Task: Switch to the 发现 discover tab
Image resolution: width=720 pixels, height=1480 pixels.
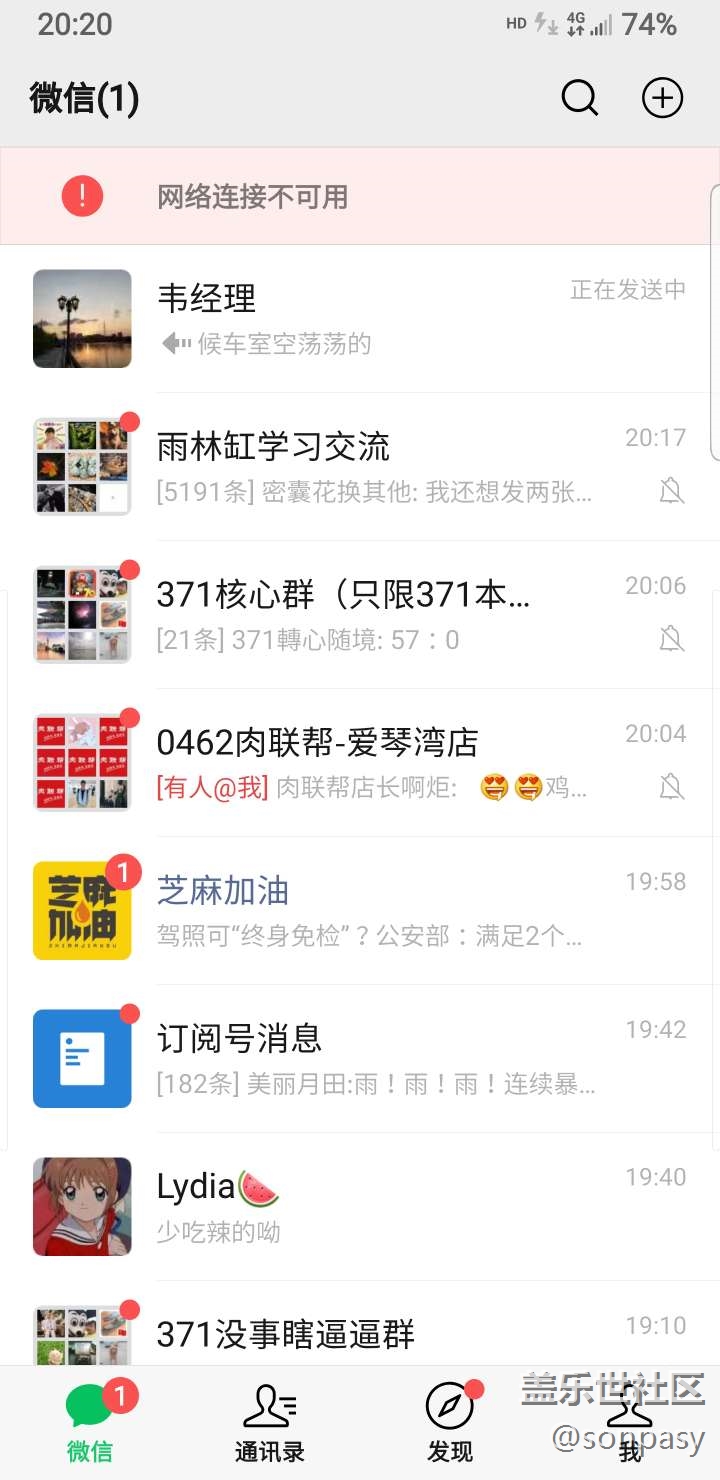Action: (450, 1423)
